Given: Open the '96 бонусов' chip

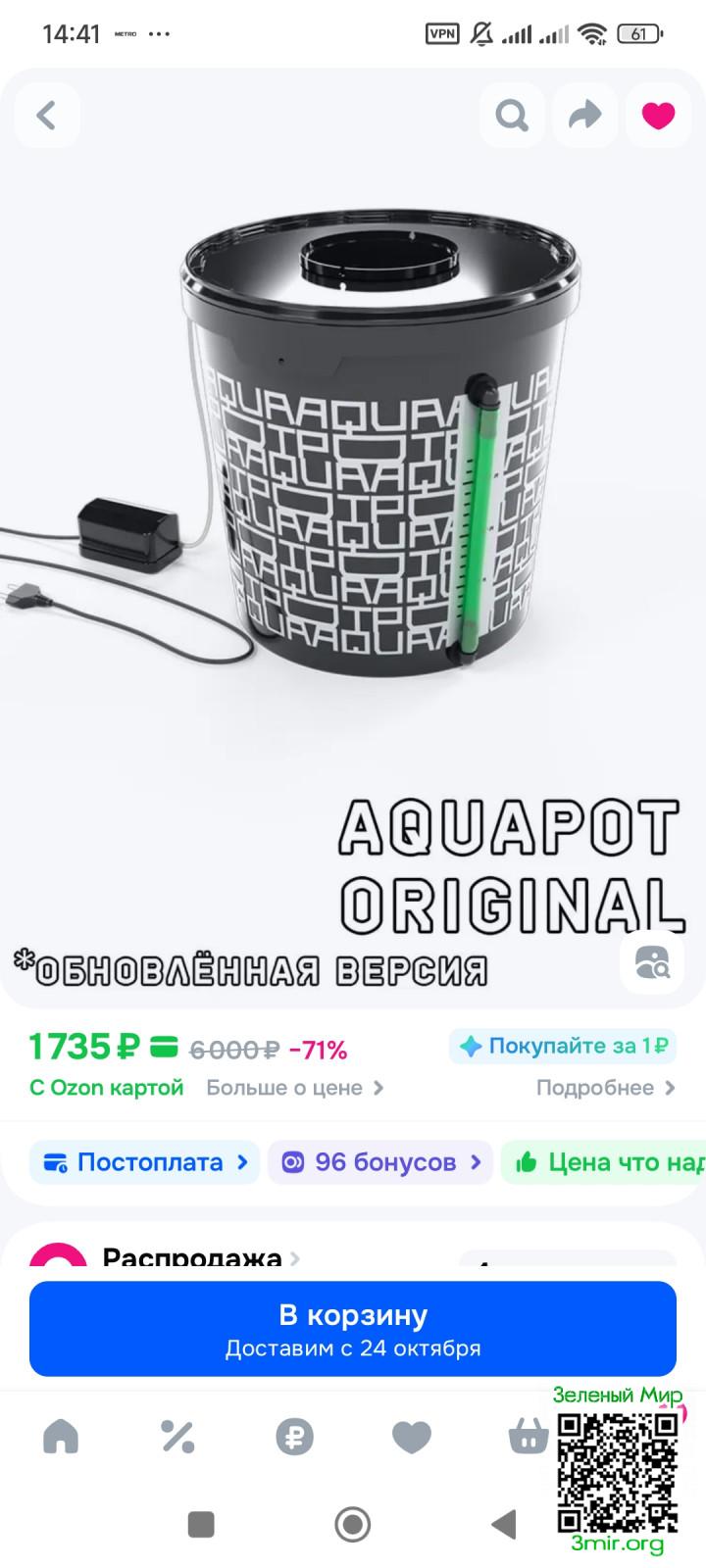Looking at the screenshot, I should coord(379,1162).
